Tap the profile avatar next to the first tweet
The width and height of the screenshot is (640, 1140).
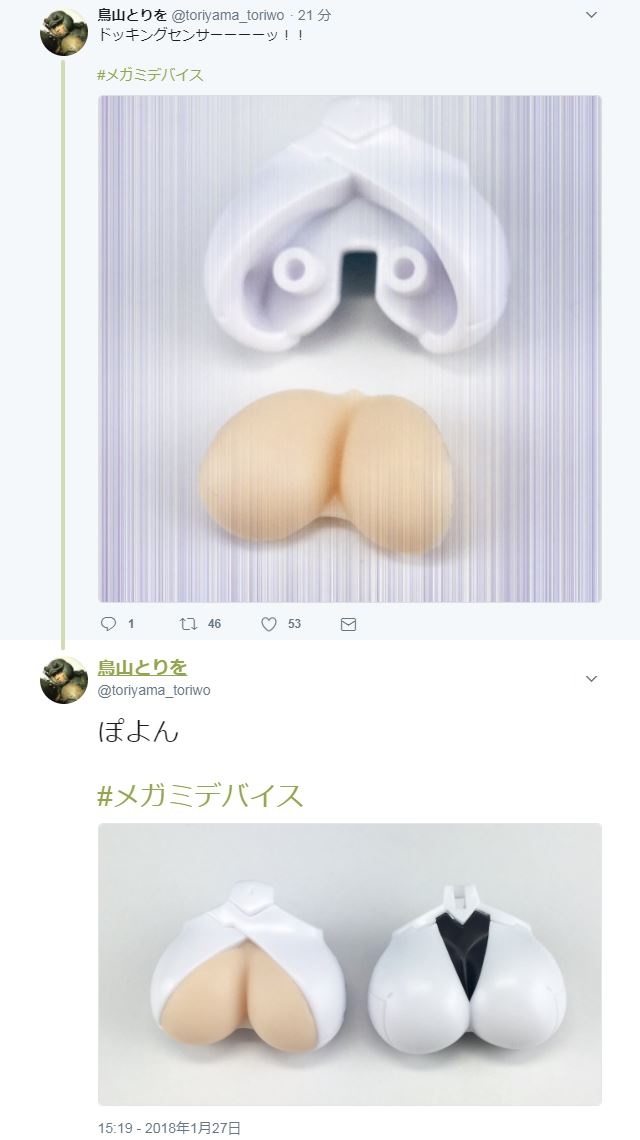[x=64, y=32]
